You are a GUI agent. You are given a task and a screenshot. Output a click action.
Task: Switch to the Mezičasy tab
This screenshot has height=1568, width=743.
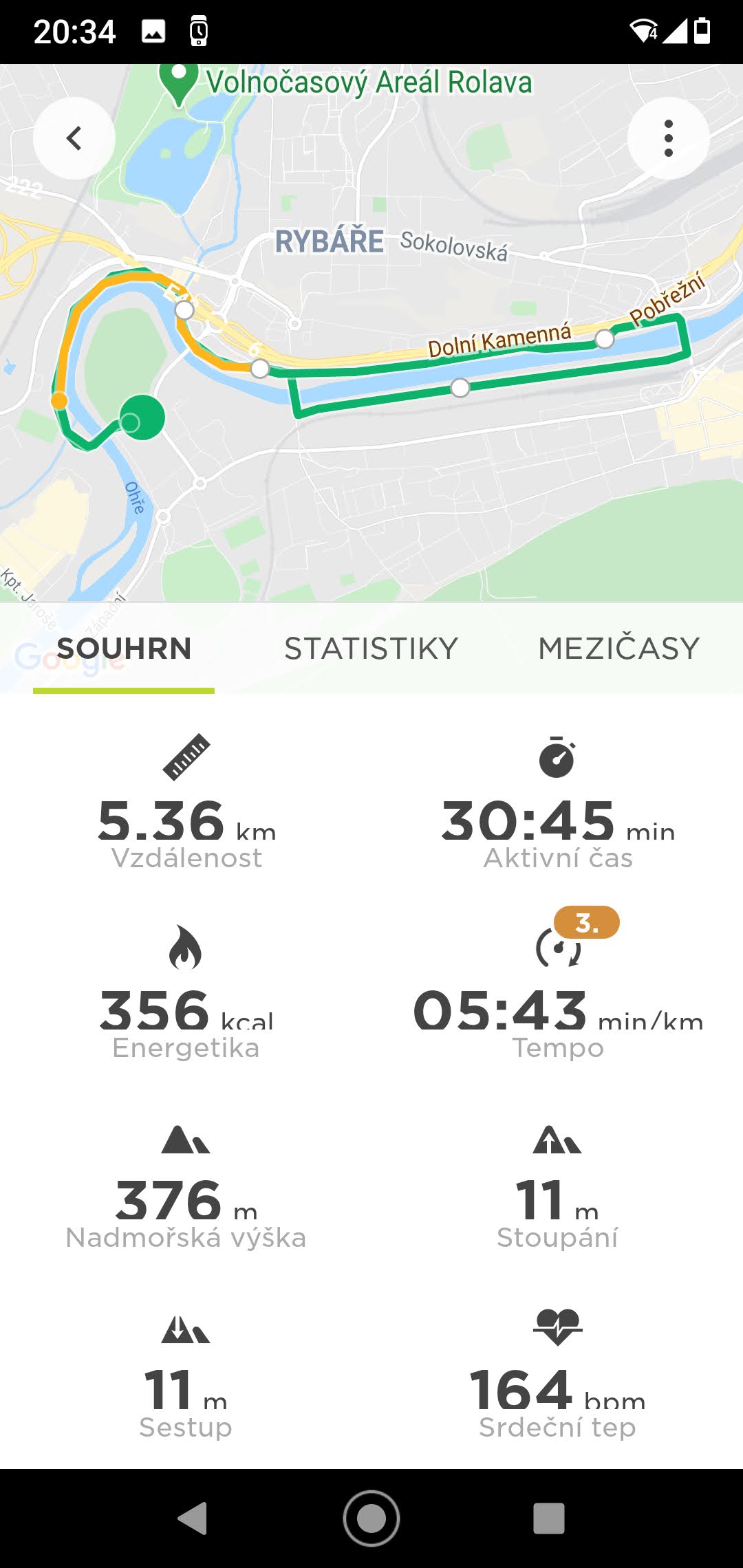pos(619,649)
